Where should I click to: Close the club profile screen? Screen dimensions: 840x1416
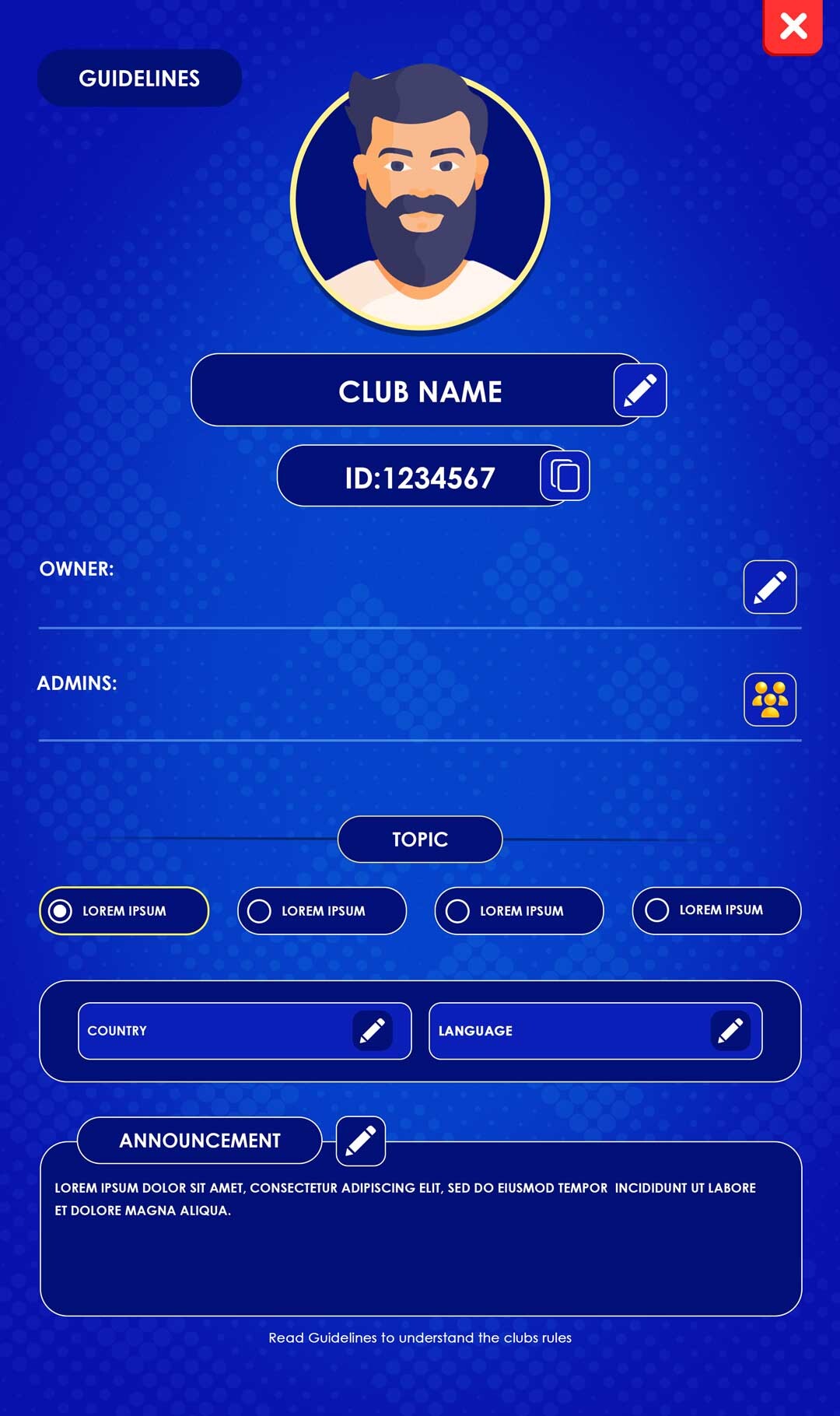[x=793, y=27]
